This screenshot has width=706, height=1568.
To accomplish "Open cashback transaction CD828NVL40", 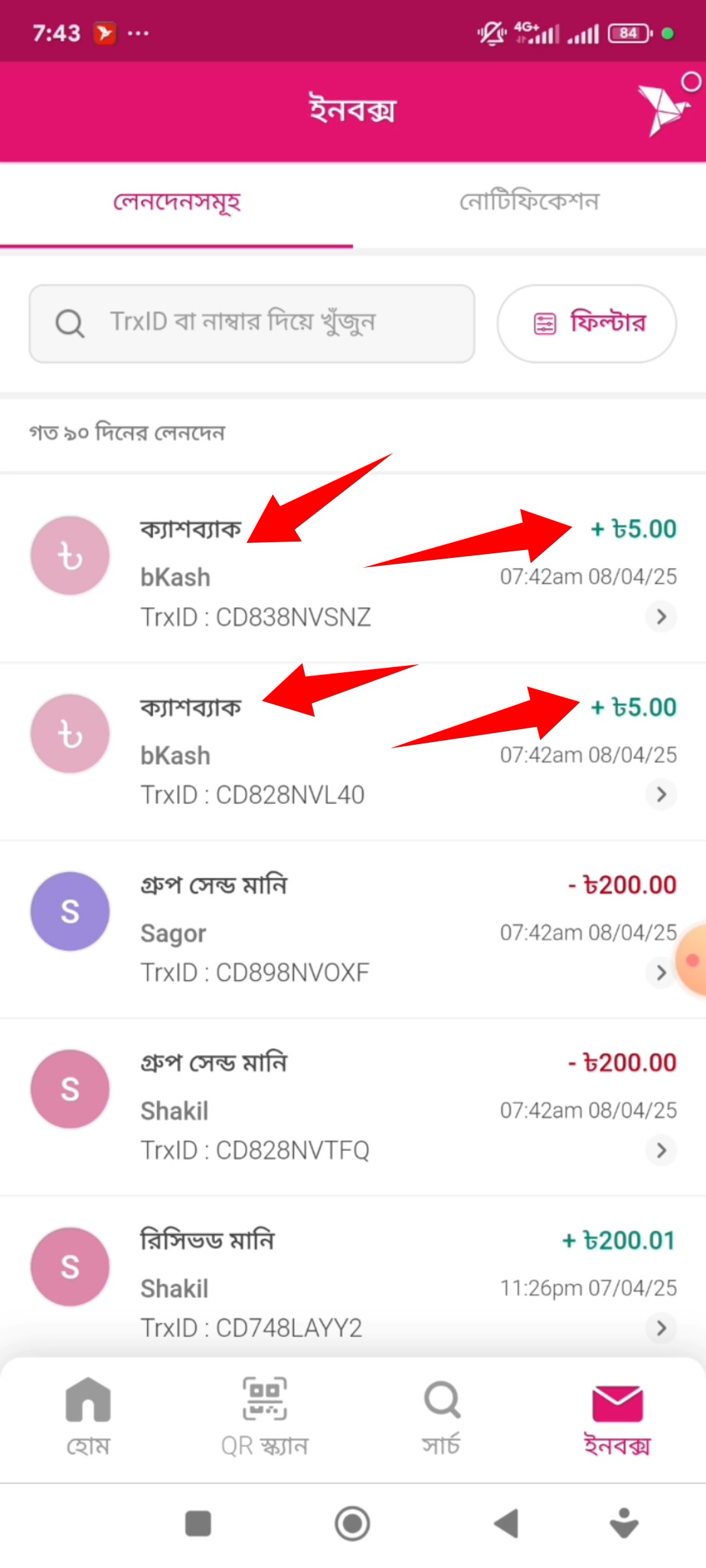I will tap(353, 751).
